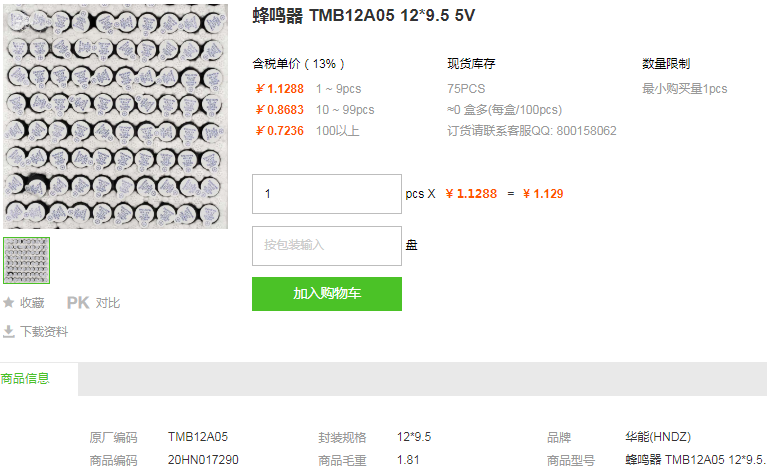The height and width of the screenshot is (471, 767).
Task: Tap the 加入购物车 button
Action: click(326, 294)
